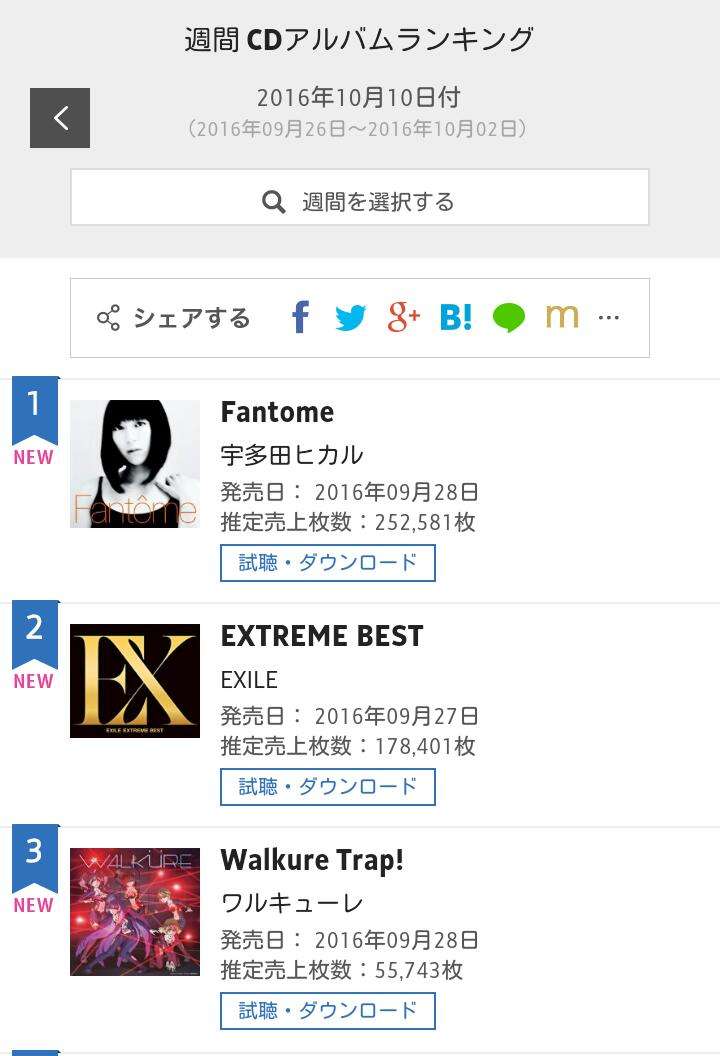Go back with the left arrow button
This screenshot has height=1056, width=720.
pos(60,118)
